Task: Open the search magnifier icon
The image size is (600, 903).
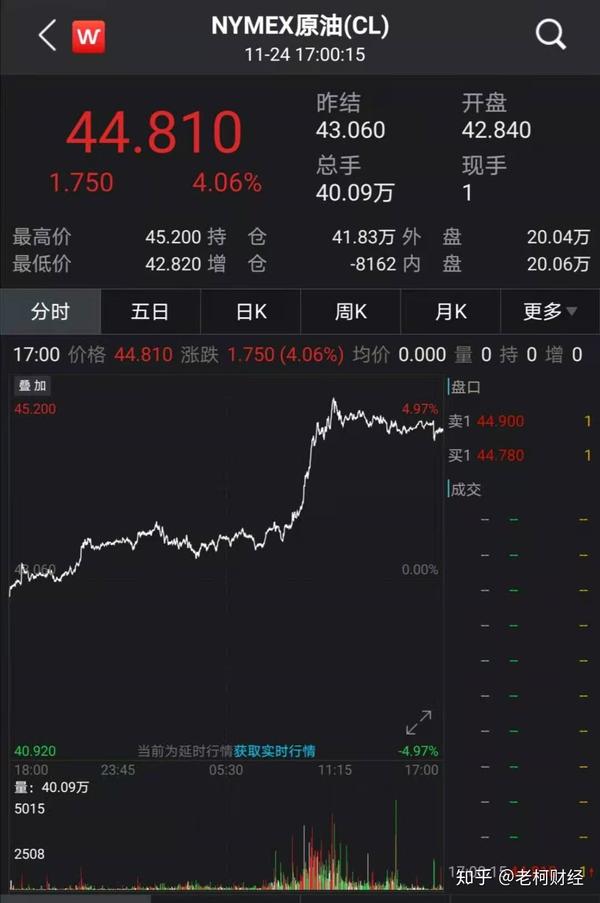Action: click(551, 36)
